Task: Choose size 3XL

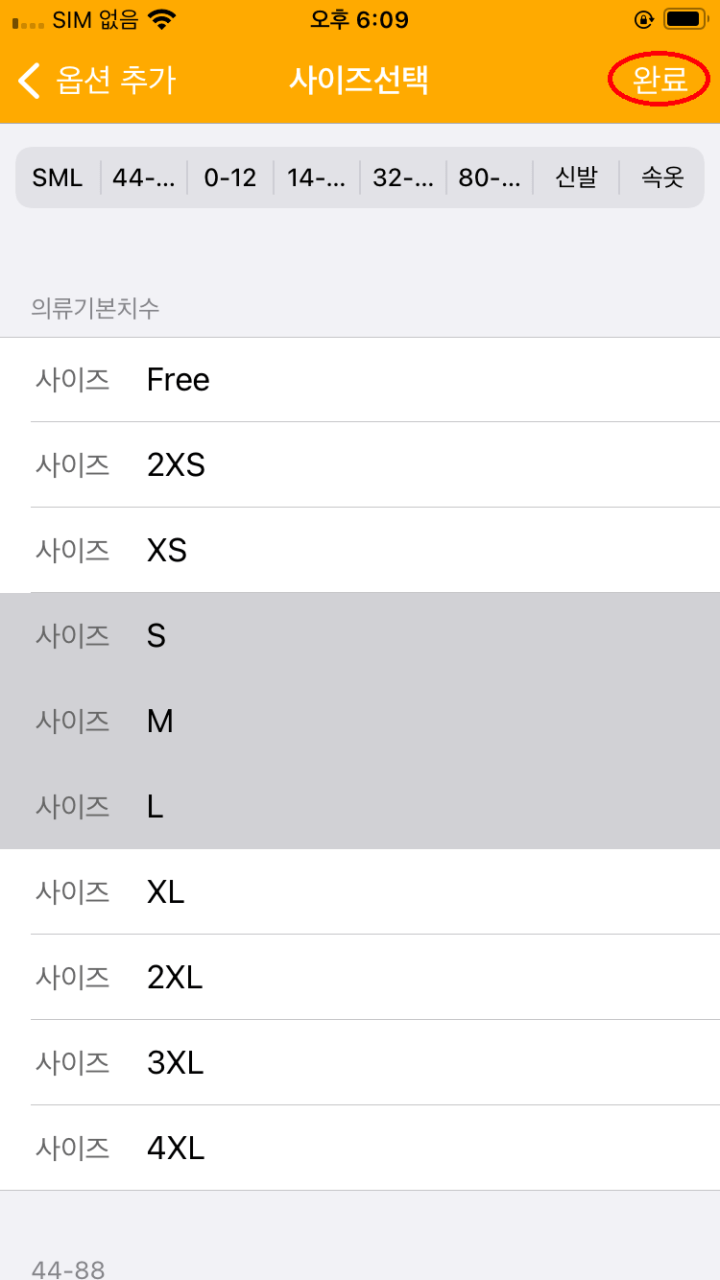Action: pyautogui.click(x=360, y=1062)
